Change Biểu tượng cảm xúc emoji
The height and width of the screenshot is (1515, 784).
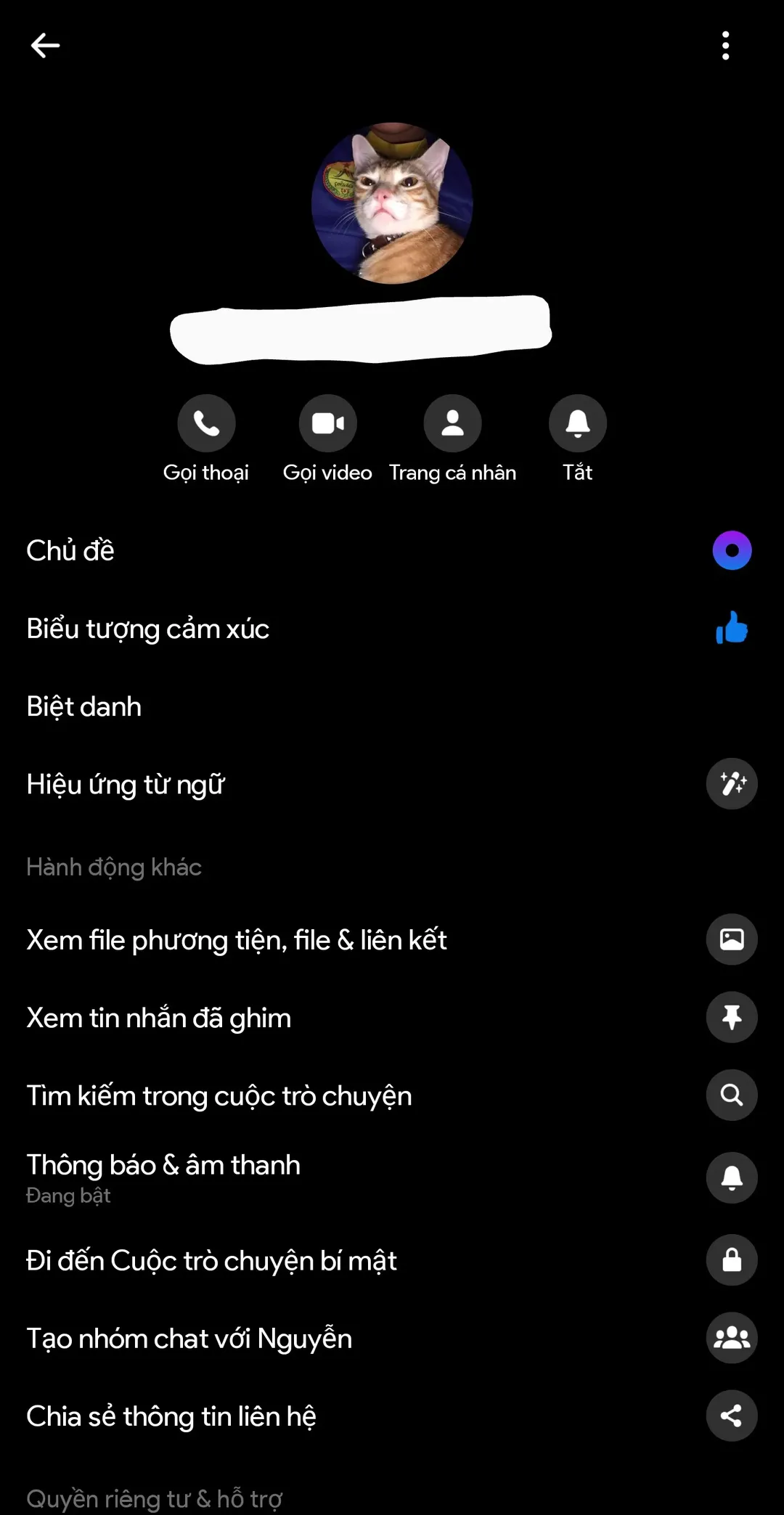click(147, 629)
